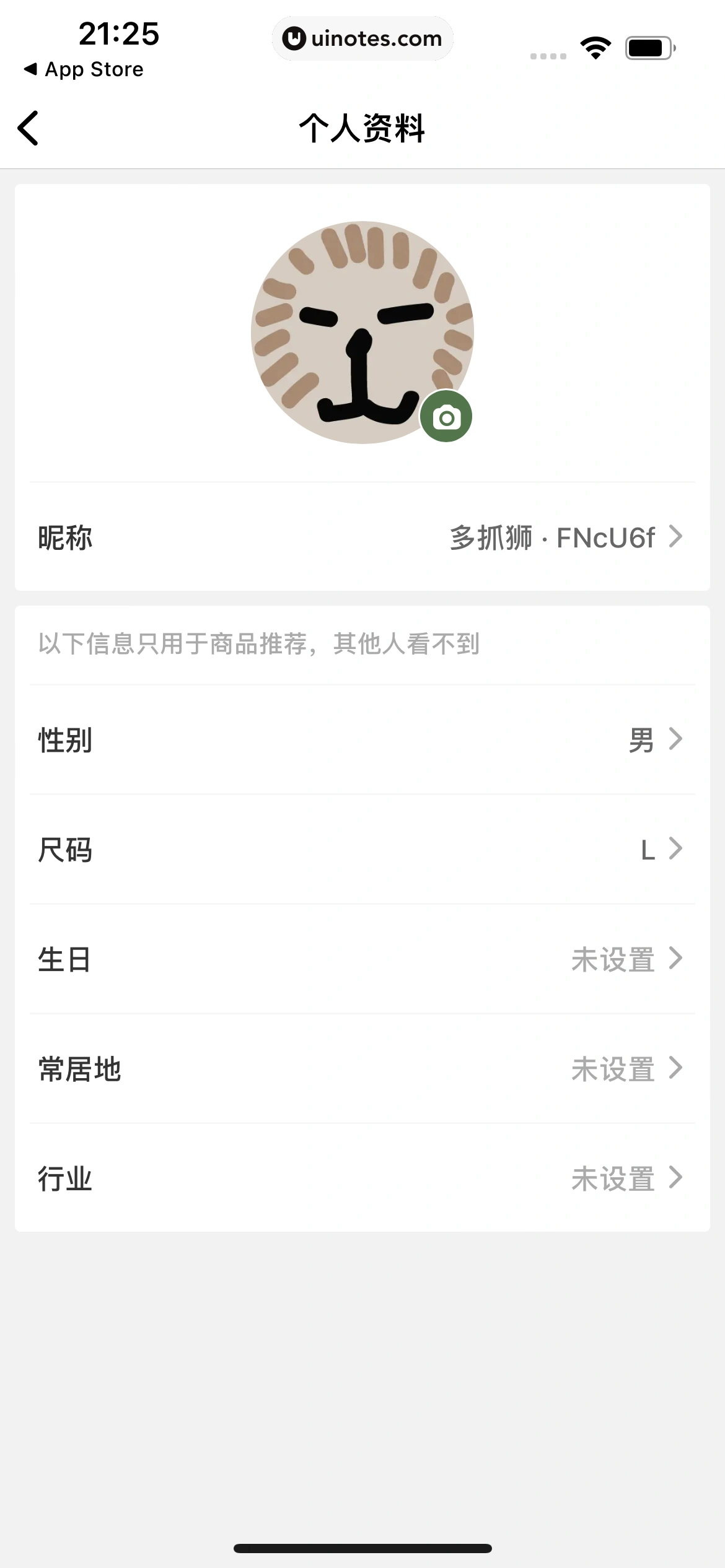Viewport: 725px width, 1568px height.
Task: Open the 生日 setting
Action: pyautogui.click(x=362, y=959)
